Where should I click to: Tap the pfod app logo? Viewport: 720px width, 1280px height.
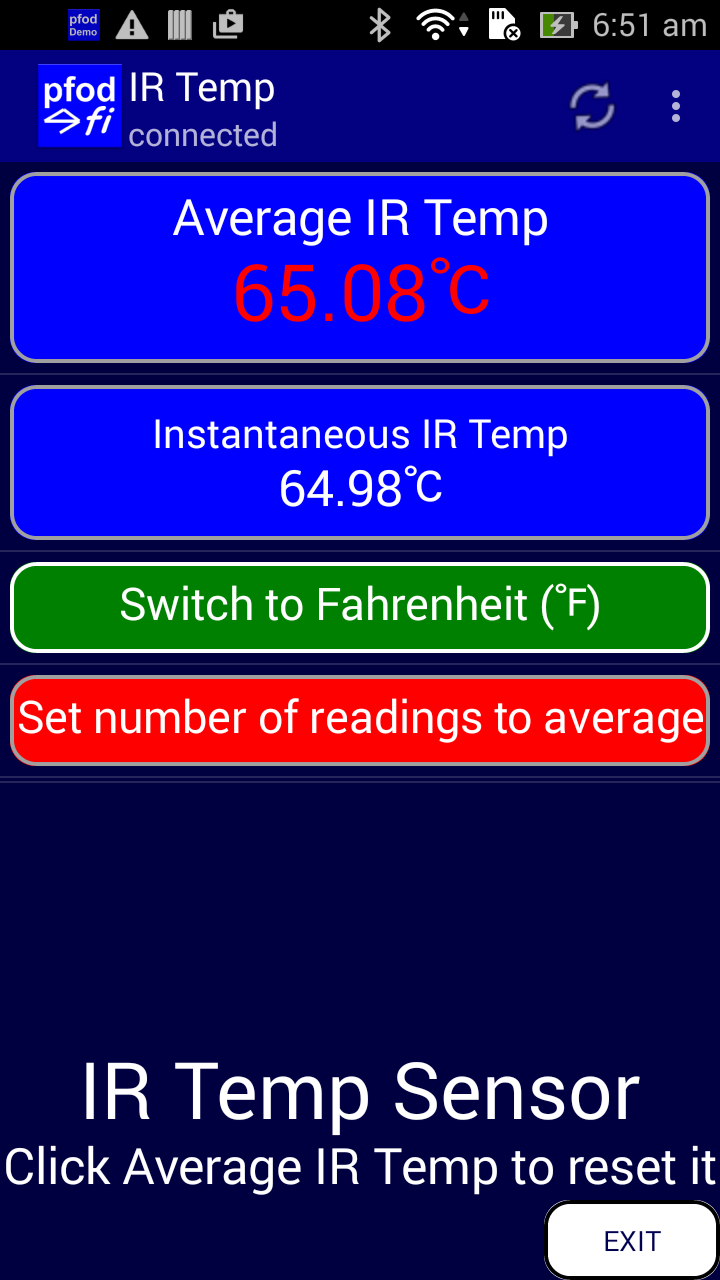pyautogui.click(x=80, y=106)
